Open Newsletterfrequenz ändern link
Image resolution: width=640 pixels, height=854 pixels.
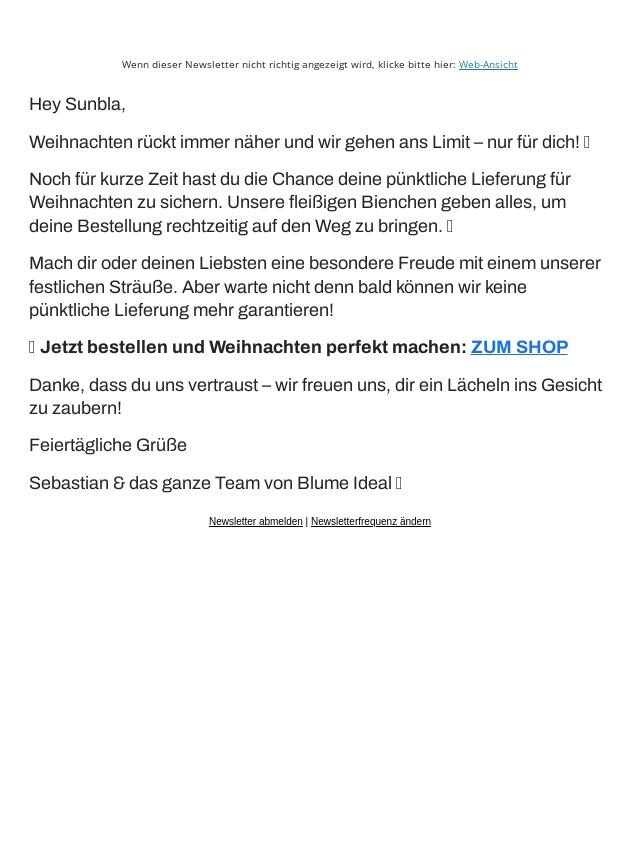370,522
